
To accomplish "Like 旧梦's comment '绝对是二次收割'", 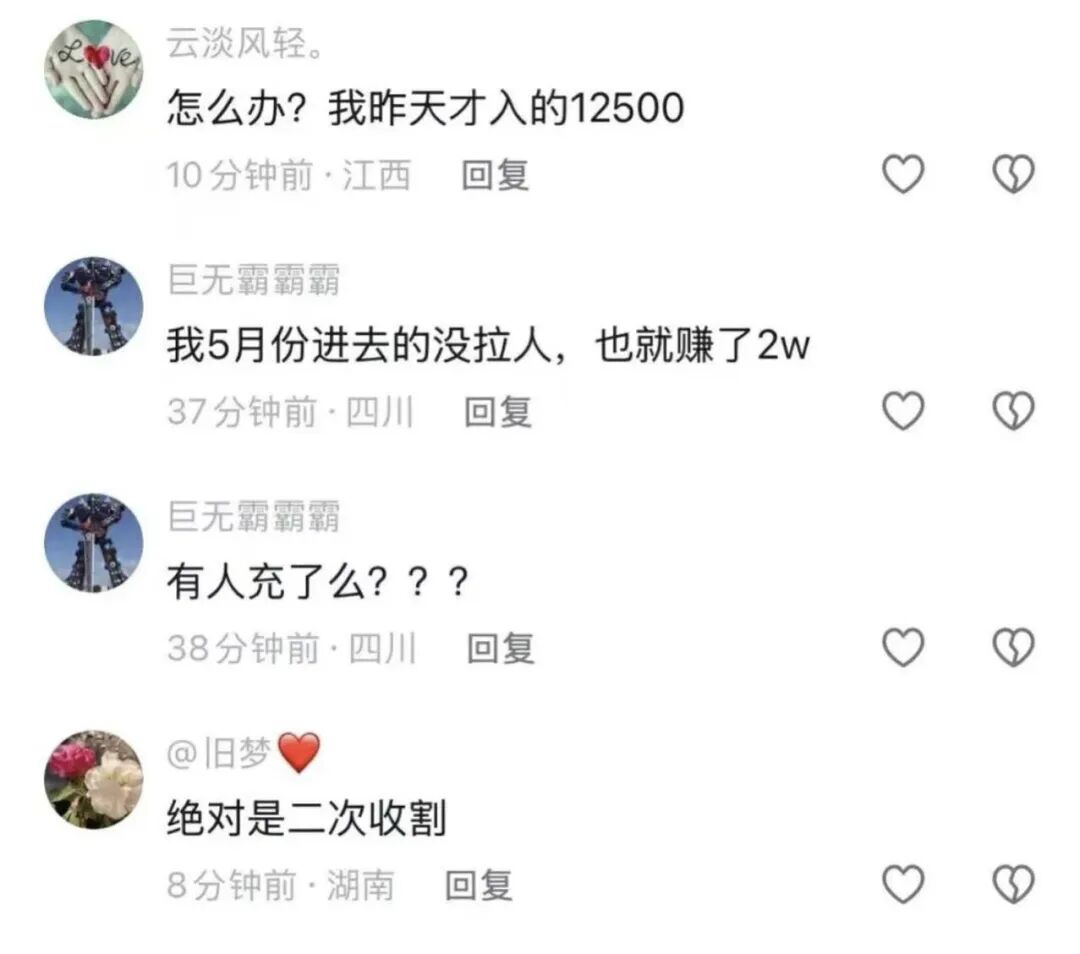I will click(904, 884).
